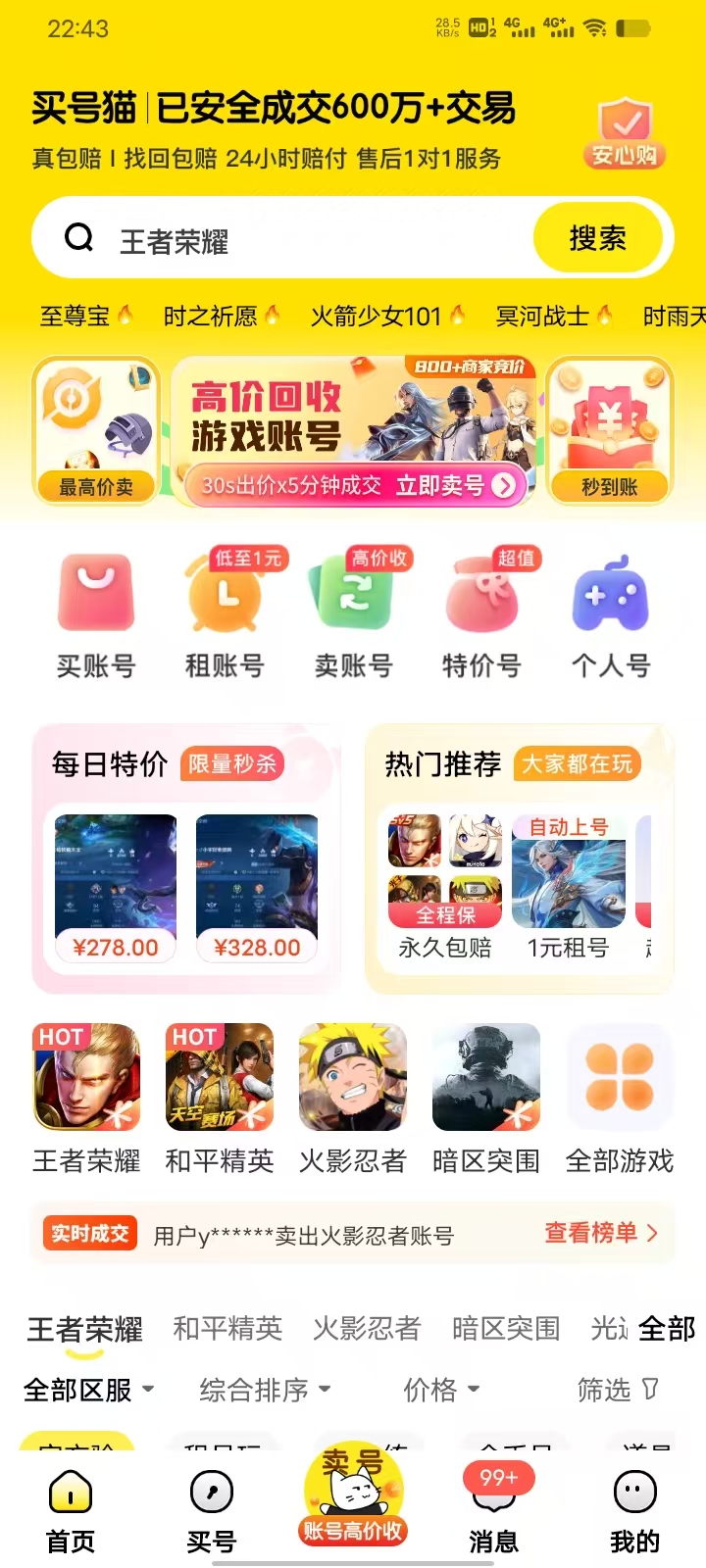Switch to the 火影忍者 tab
Screen dimensions: 706x1568
pos(366,1329)
